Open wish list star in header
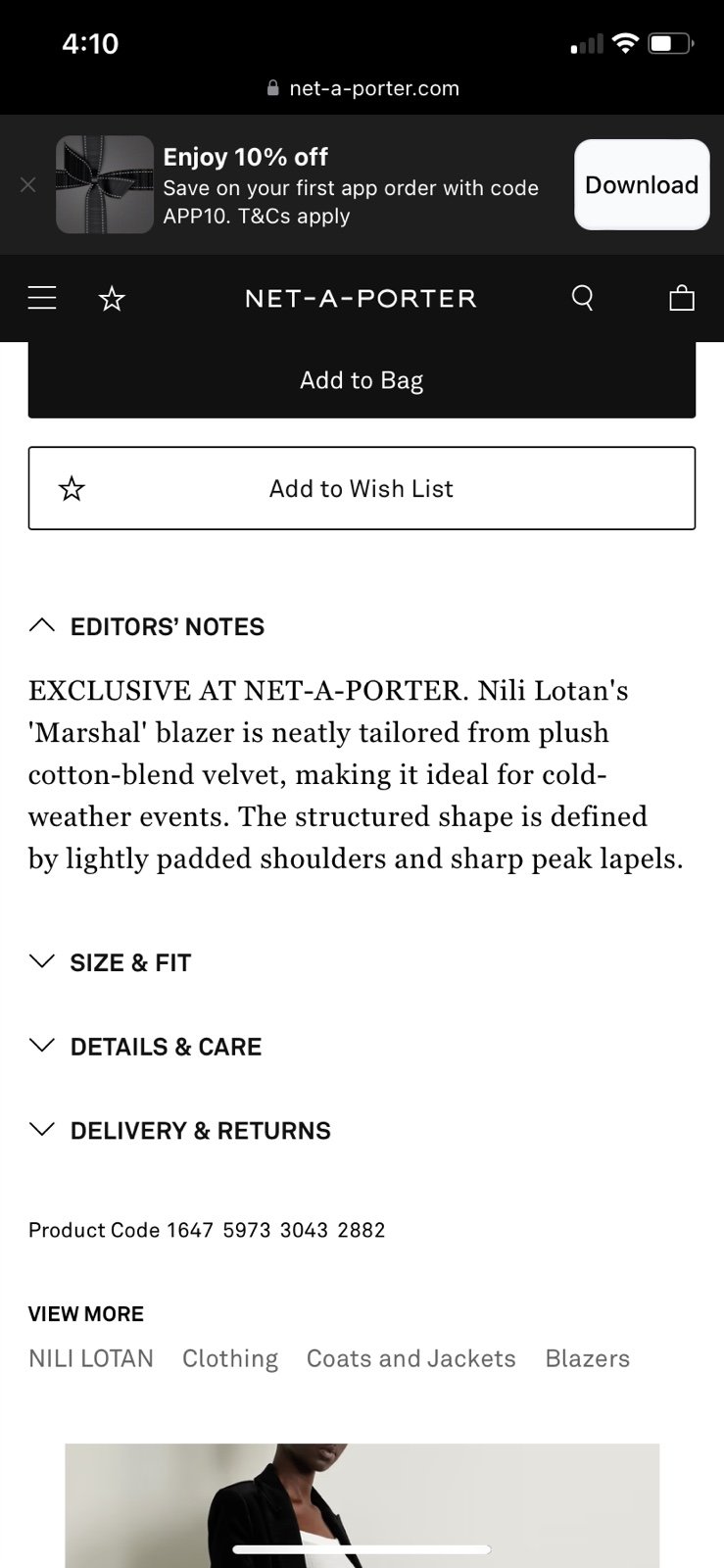724x1568 pixels. (112, 298)
